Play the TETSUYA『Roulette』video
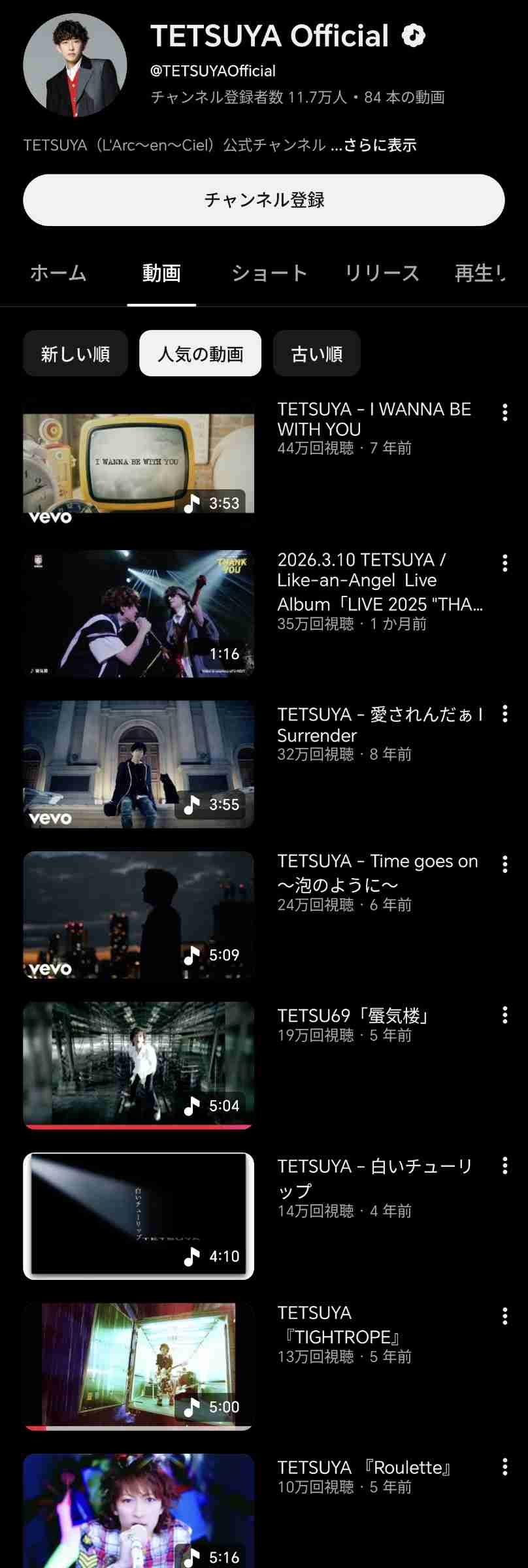The width and height of the screenshot is (528, 1568). tap(139, 1511)
